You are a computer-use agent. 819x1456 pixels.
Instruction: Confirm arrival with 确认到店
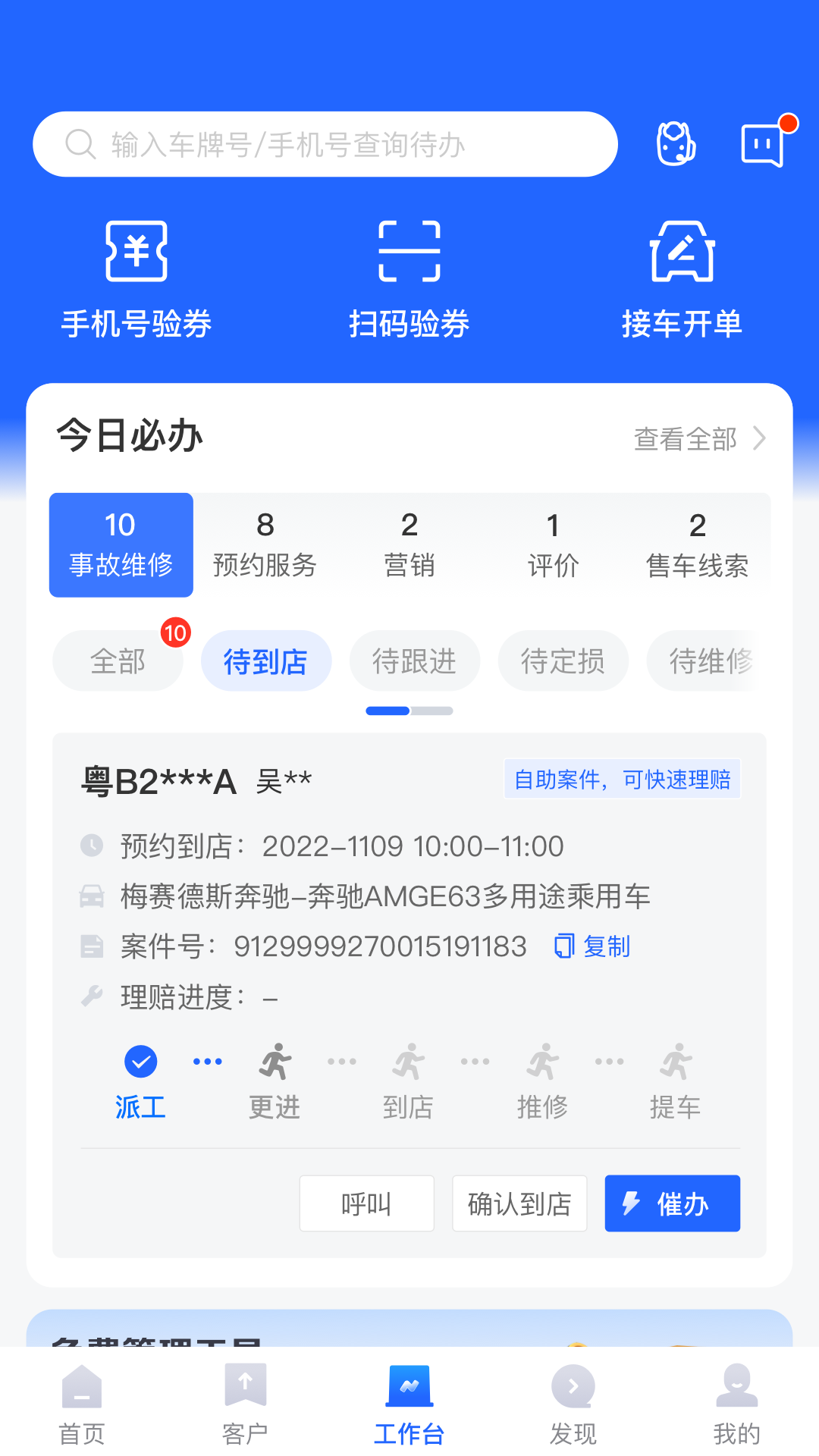(x=519, y=1203)
